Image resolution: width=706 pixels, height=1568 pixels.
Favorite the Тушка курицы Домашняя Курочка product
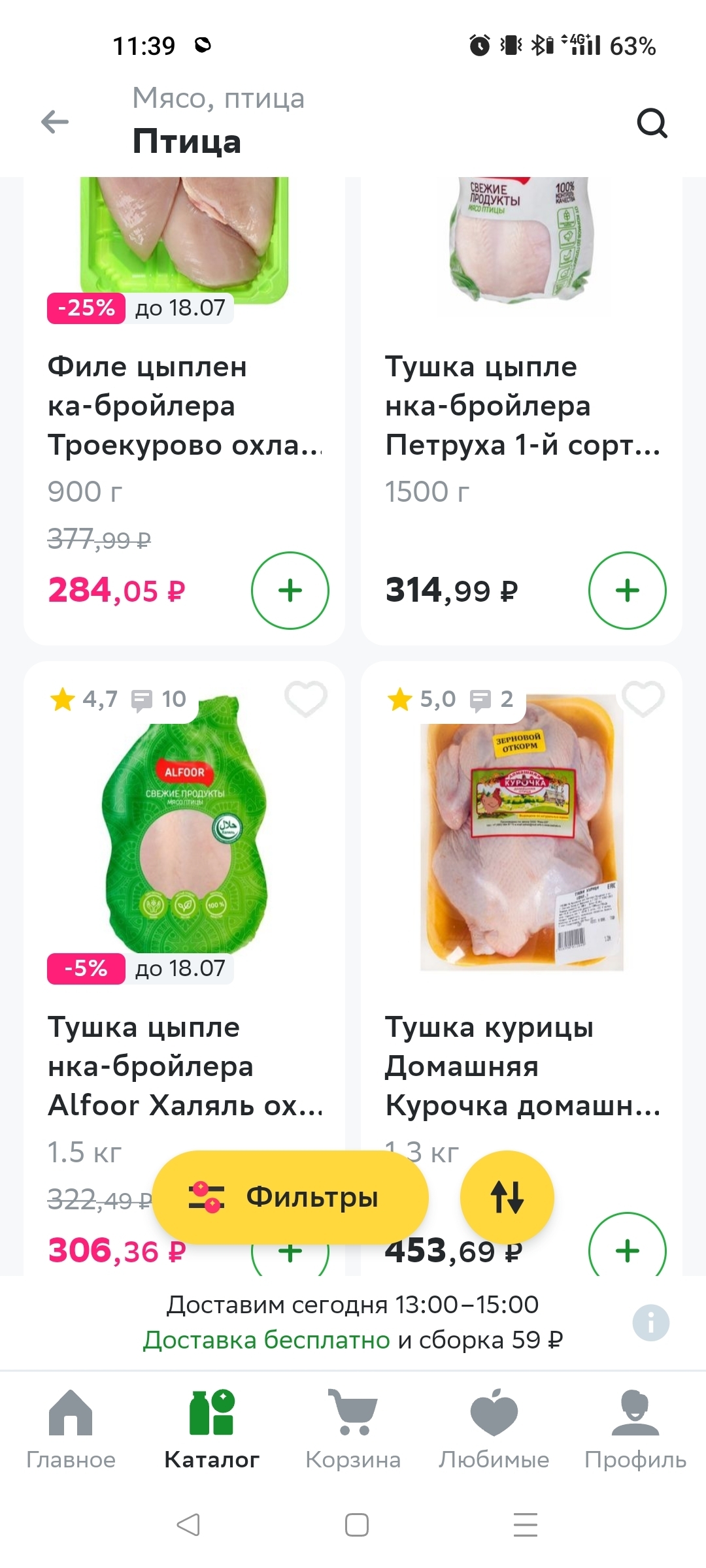coord(643,698)
